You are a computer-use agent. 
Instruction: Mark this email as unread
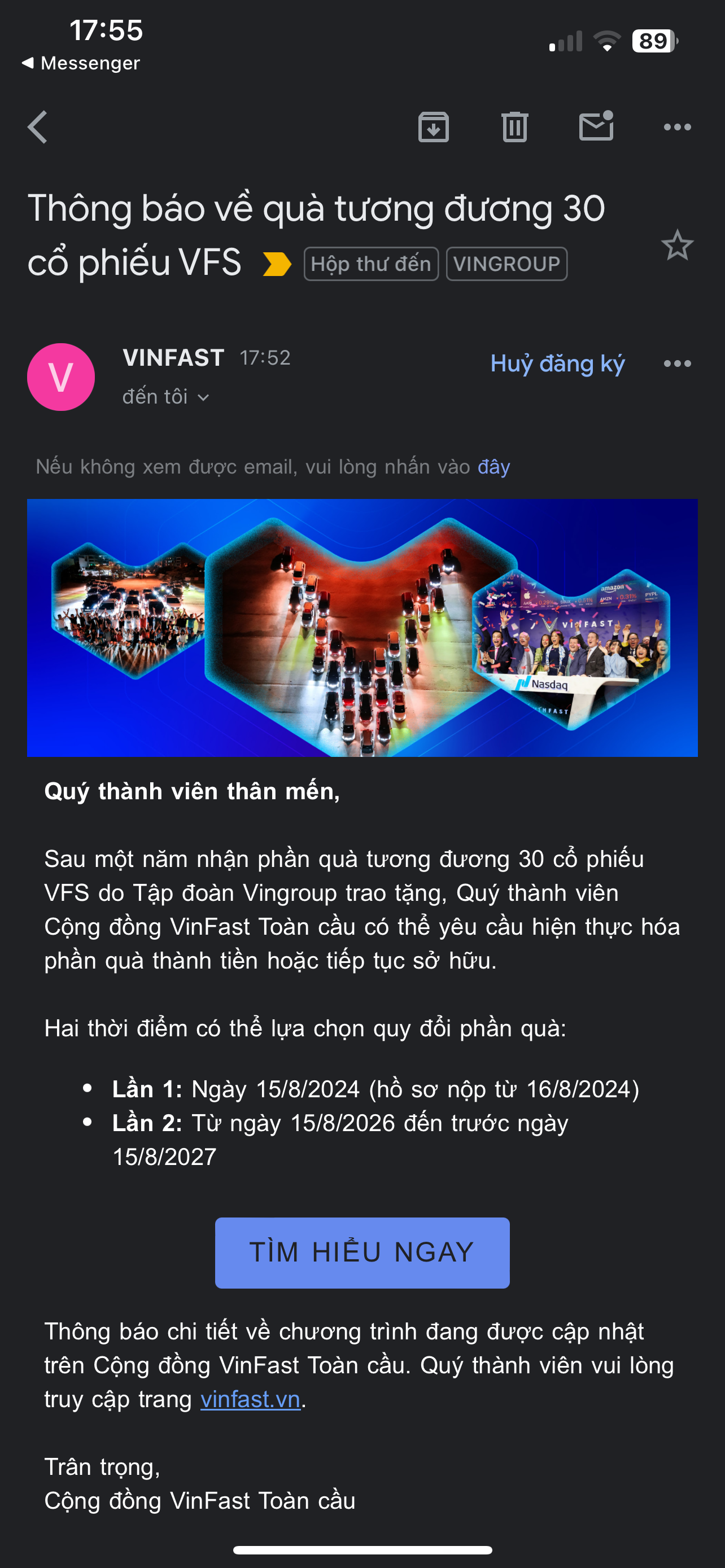click(x=596, y=126)
